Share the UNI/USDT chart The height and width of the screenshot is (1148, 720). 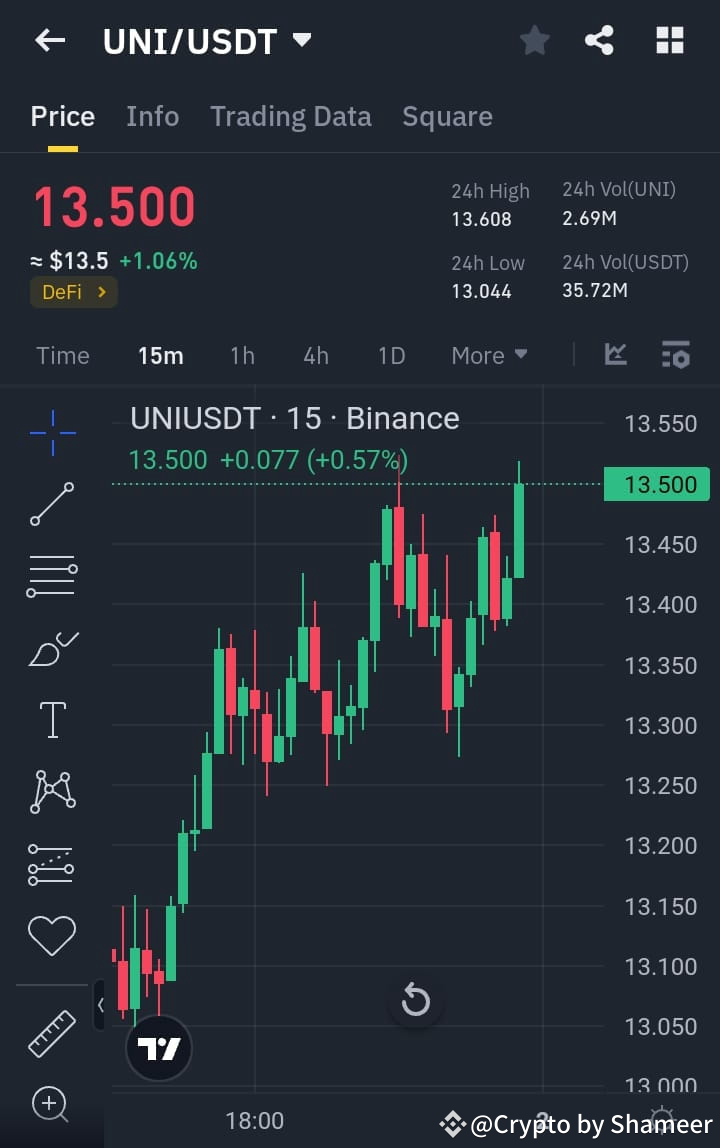(600, 40)
